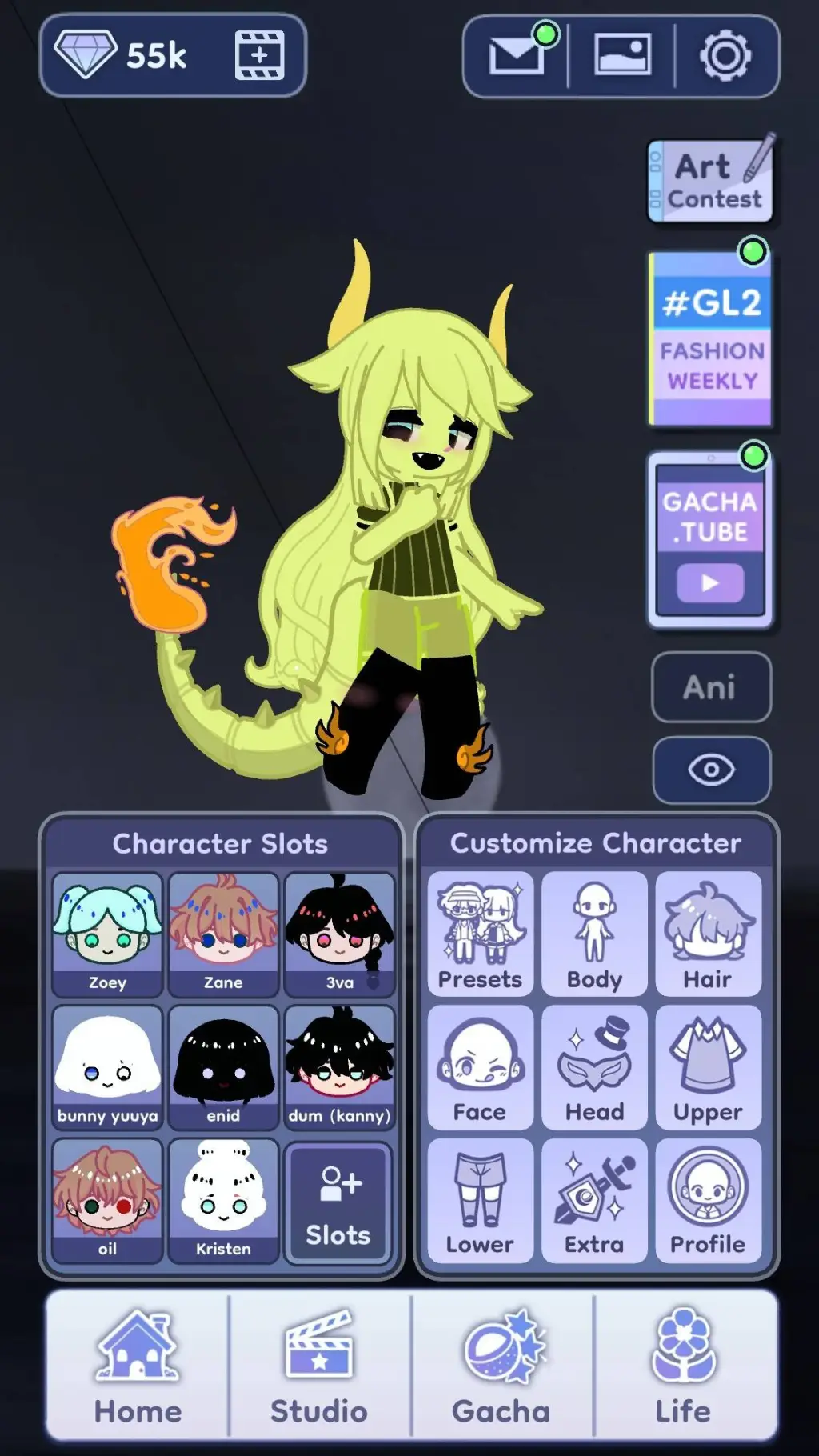
Task: Tap the Ani button
Action: [710, 687]
